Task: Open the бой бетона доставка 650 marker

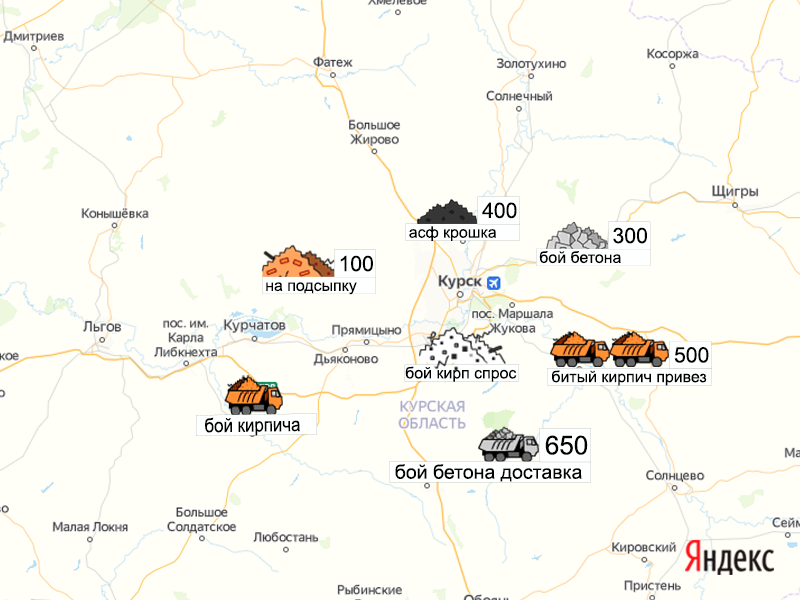Action: 509,444
